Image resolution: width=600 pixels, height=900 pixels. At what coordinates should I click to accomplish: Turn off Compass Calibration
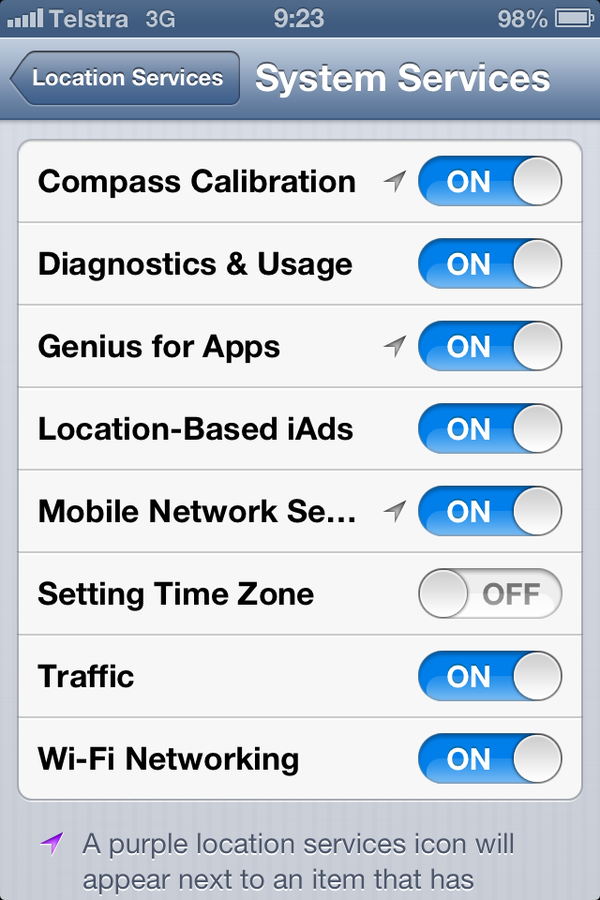489,182
